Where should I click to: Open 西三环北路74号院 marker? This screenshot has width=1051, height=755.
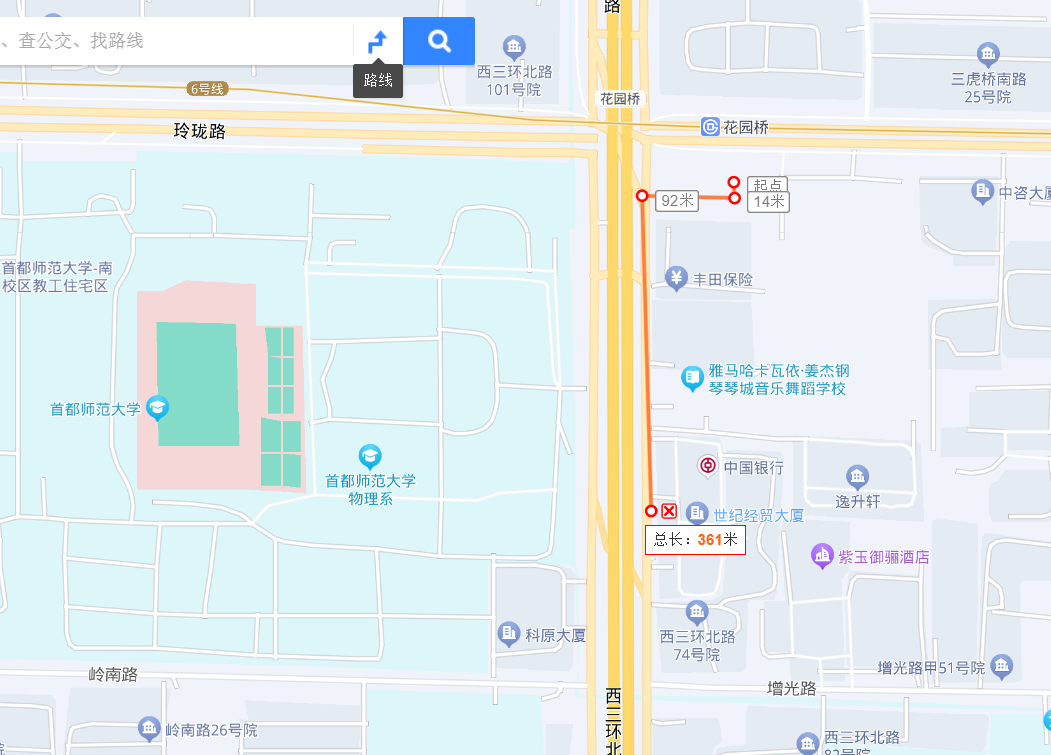697,612
